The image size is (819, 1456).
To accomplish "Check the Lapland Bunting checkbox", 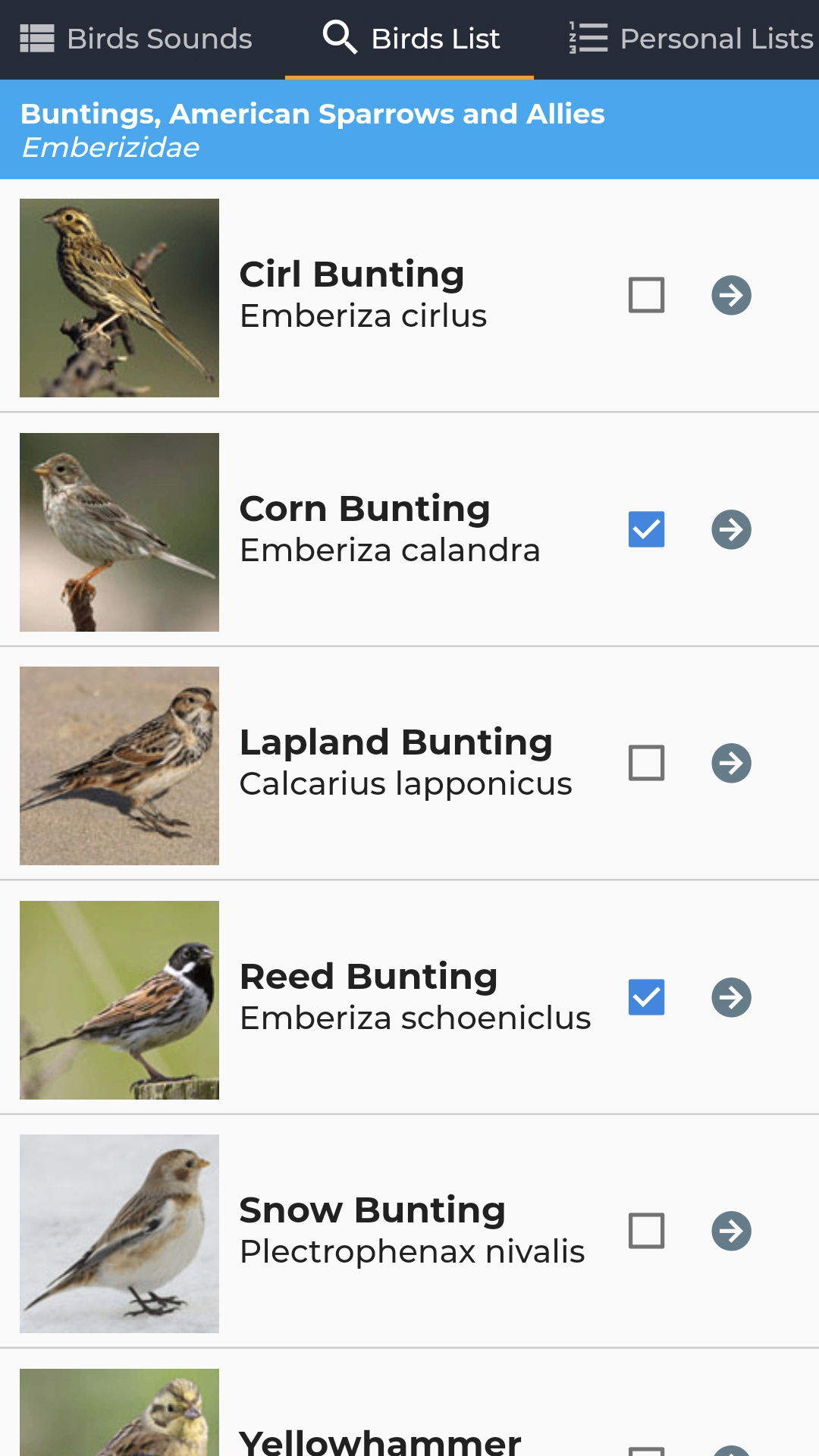I will coord(647,764).
